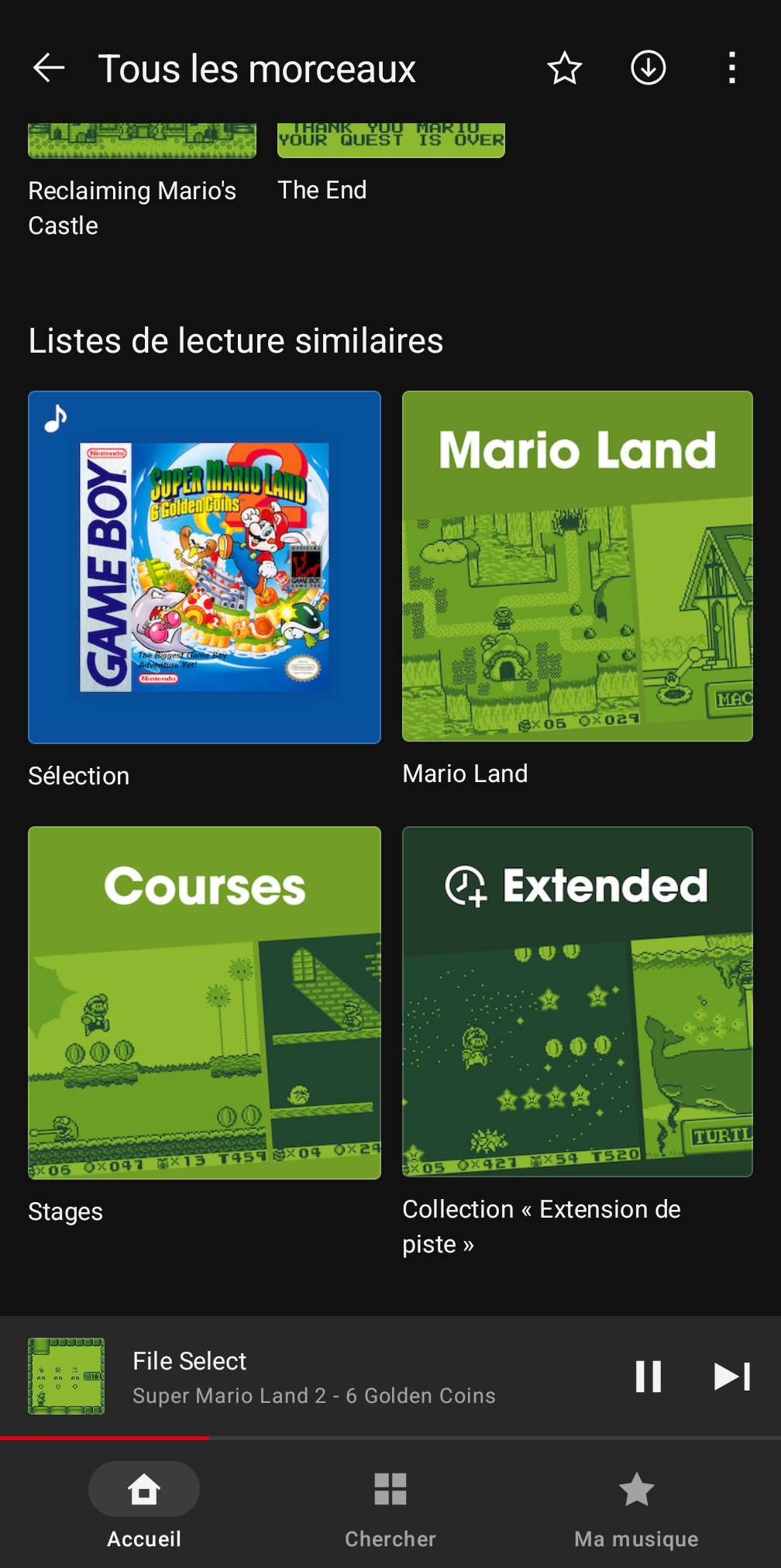The image size is (781, 1568).
Task: Switch to the Chercher tab
Action: coord(390,1504)
